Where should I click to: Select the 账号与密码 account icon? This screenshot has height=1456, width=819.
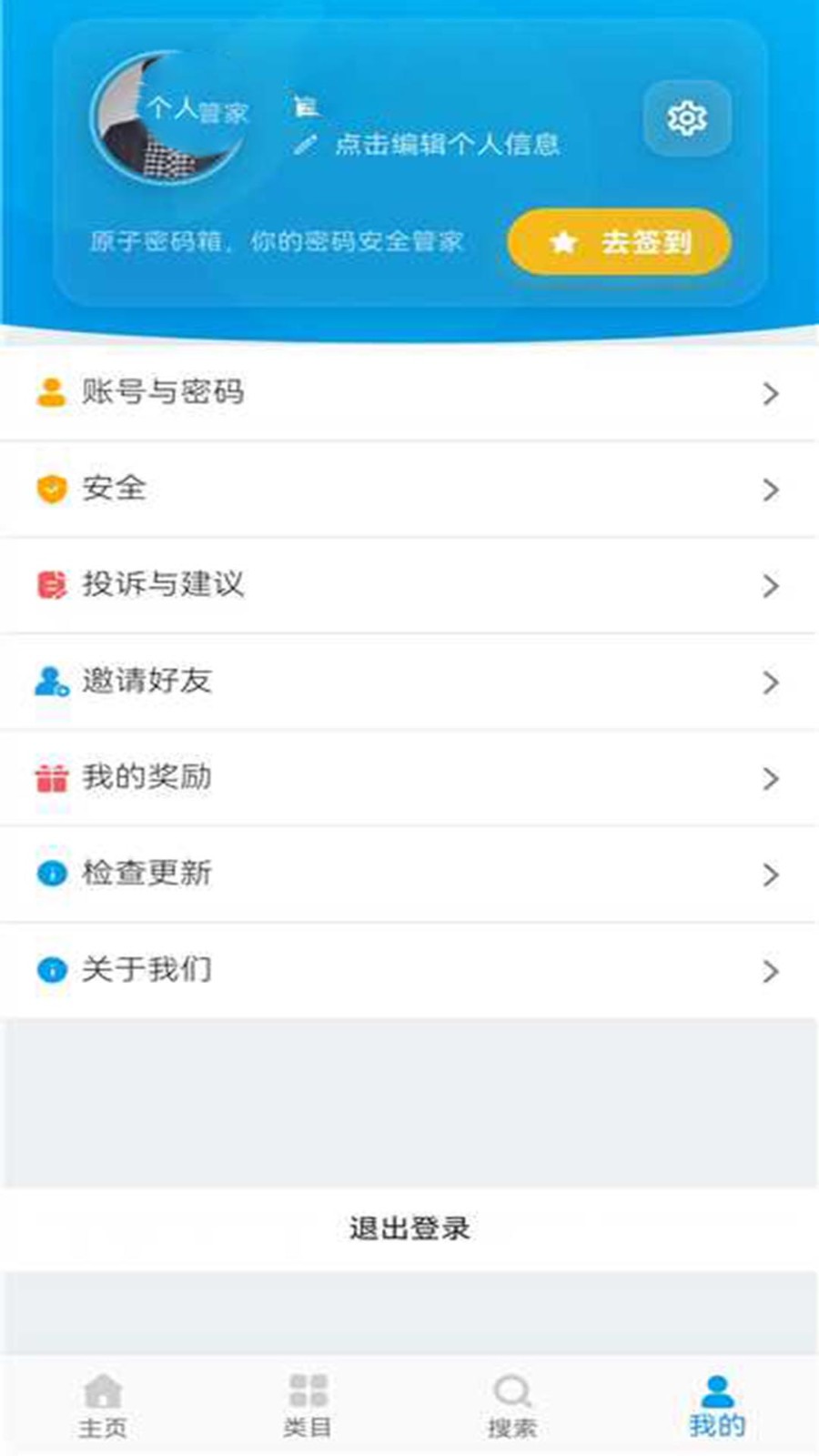point(50,392)
